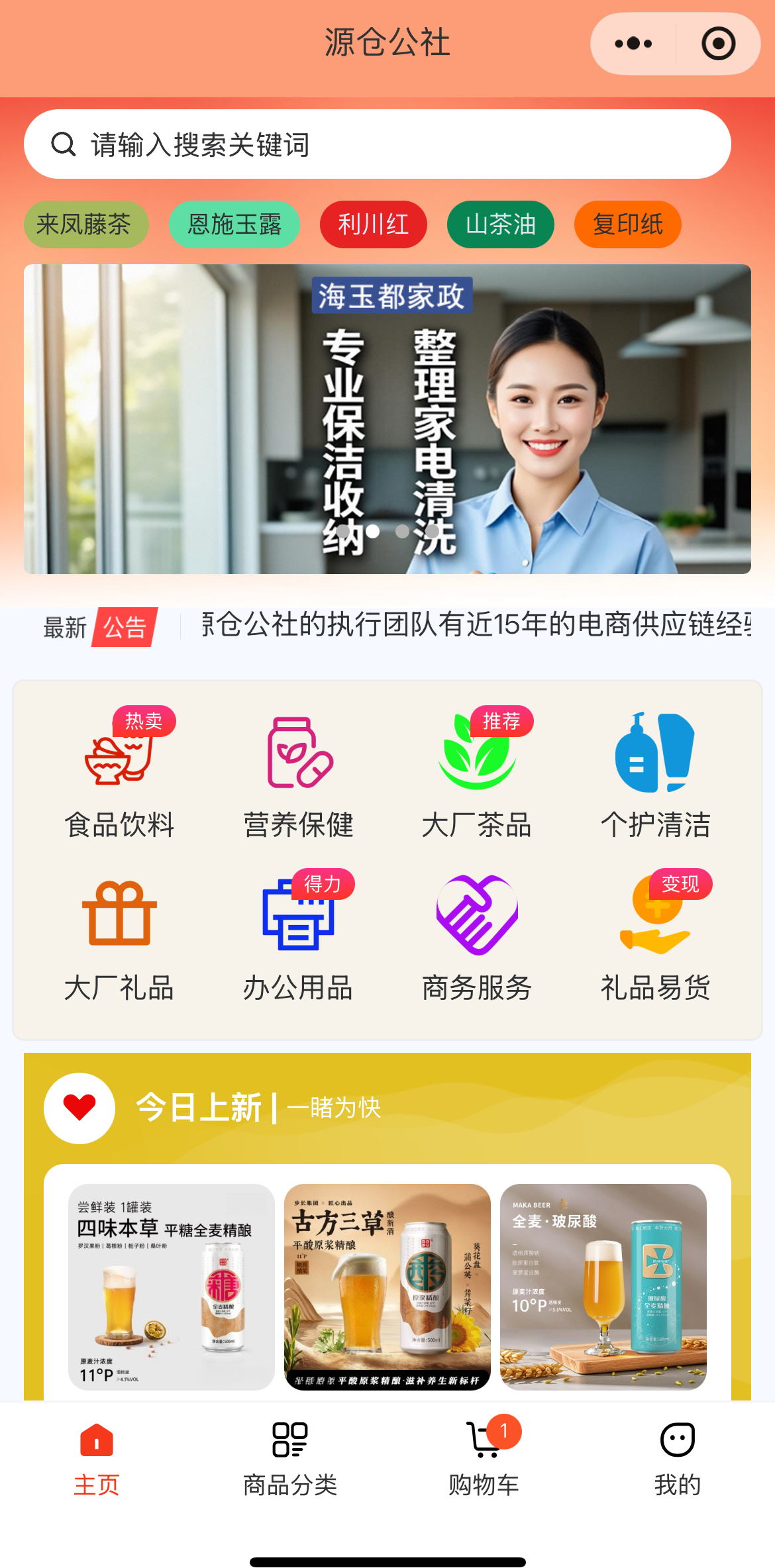This screenshot has width=775, height=1568.
Task: View the 古方三草 beer product
Action: tap(387, 1287)
